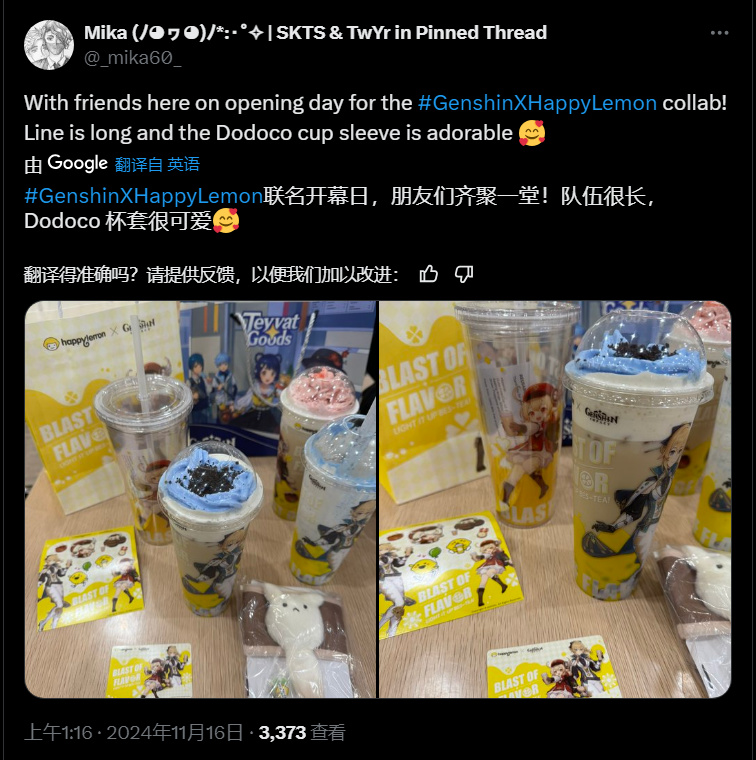
Task: Give thumbs up on translation accuracy
Action: click(428, 273)
